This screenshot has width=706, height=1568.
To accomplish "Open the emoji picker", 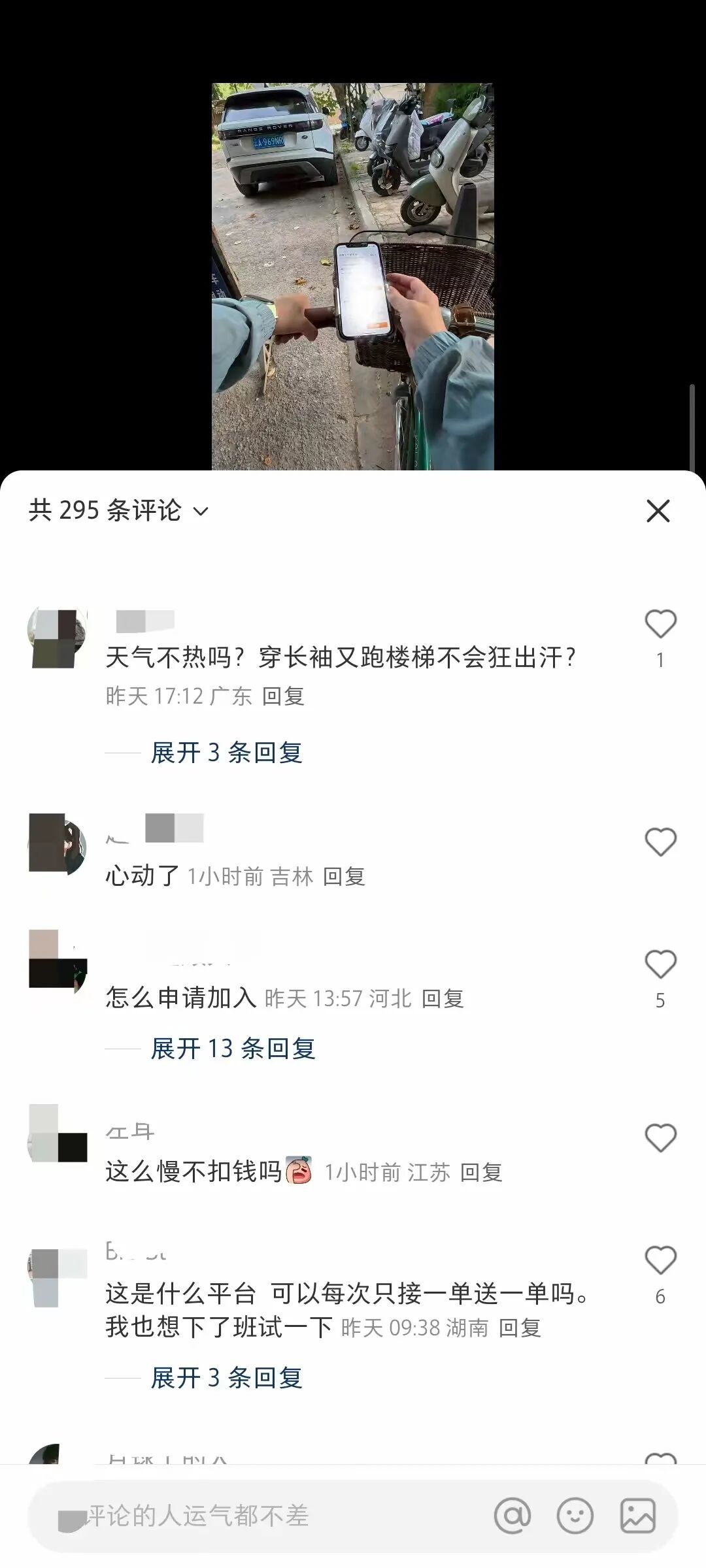I will 575,1516.
